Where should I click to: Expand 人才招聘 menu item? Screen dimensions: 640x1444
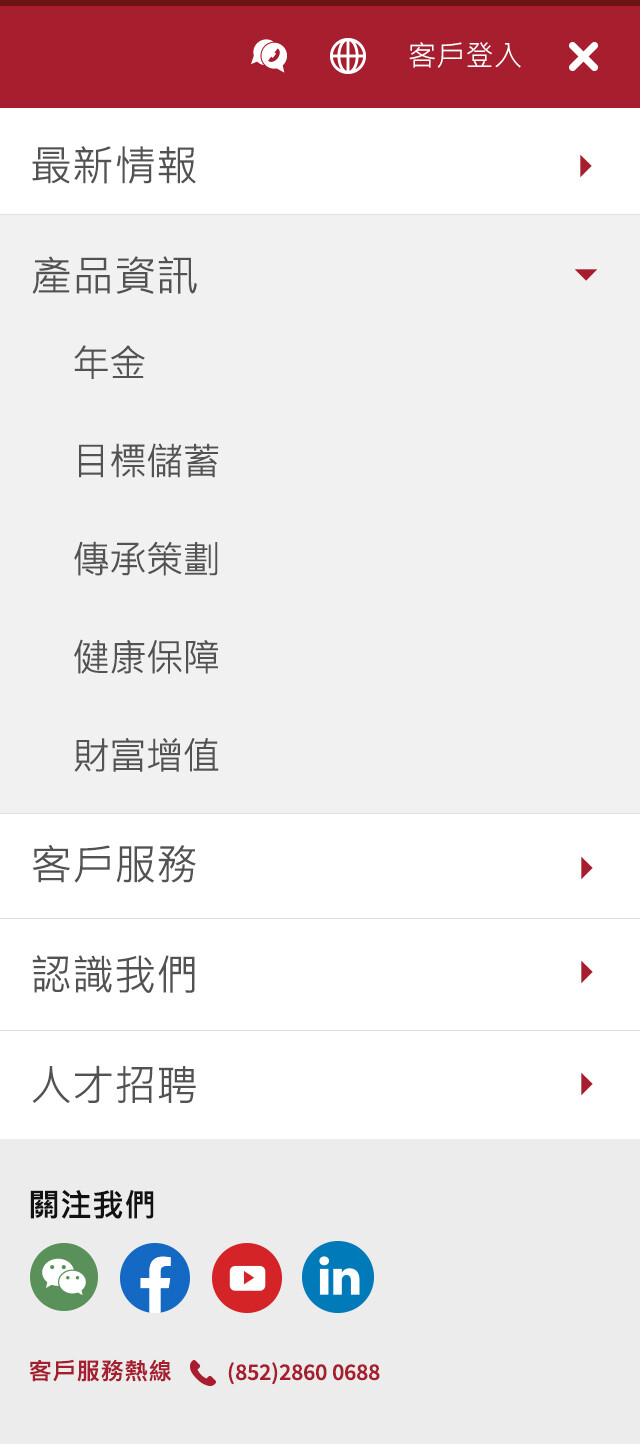[320, 1085]
